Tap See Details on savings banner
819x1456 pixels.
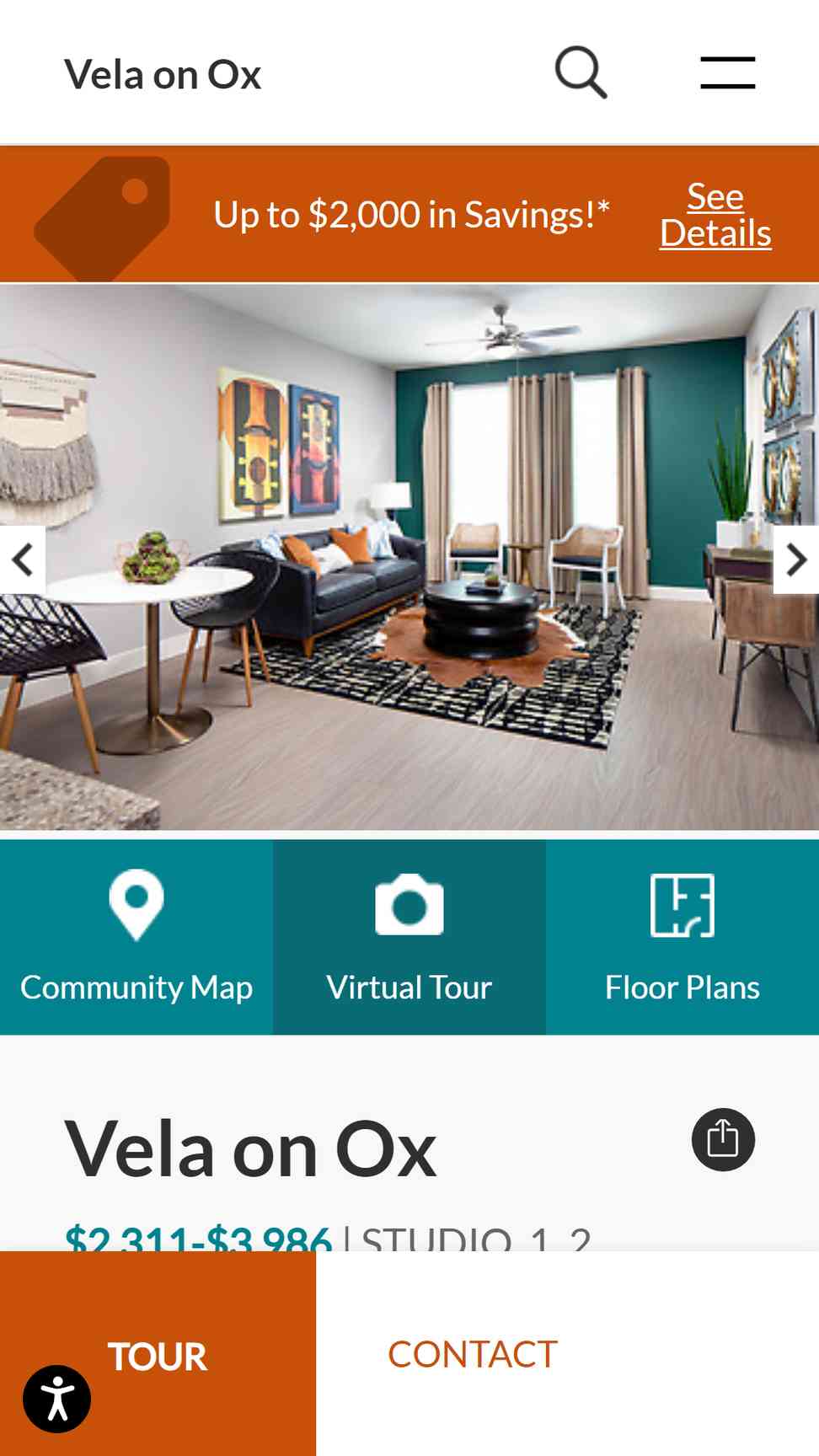715,215
